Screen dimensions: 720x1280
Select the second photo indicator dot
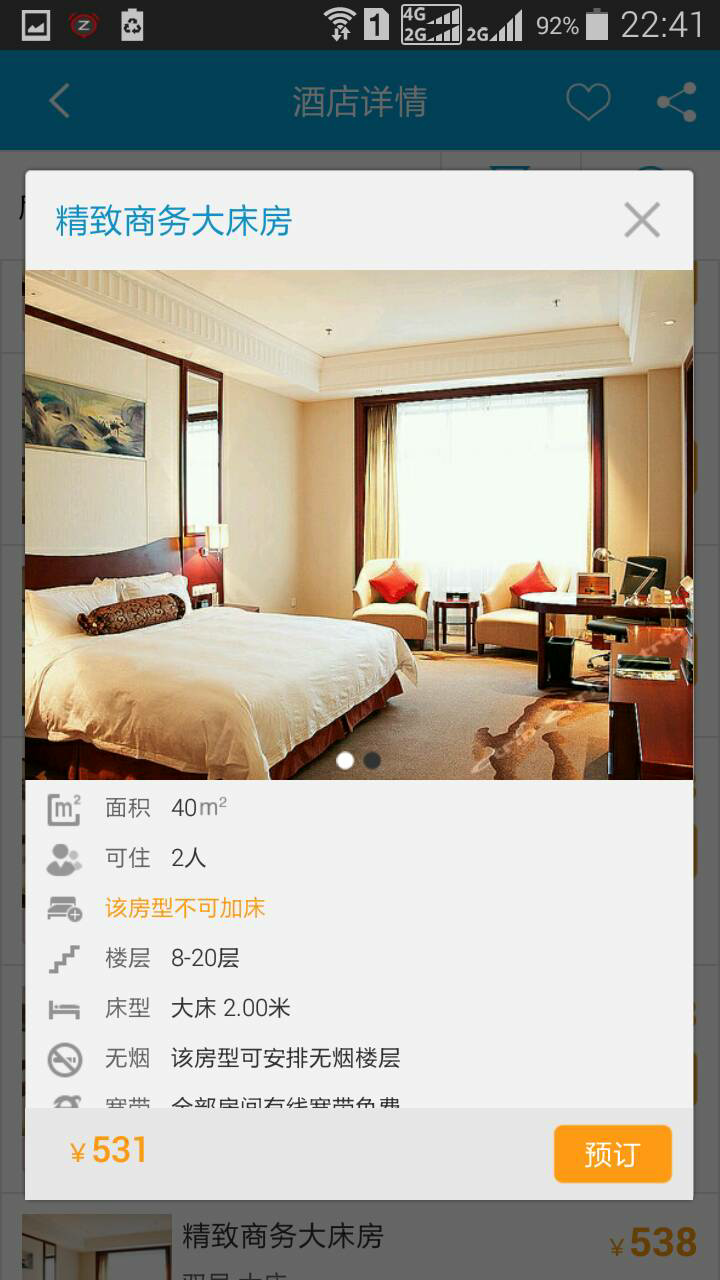372,760
